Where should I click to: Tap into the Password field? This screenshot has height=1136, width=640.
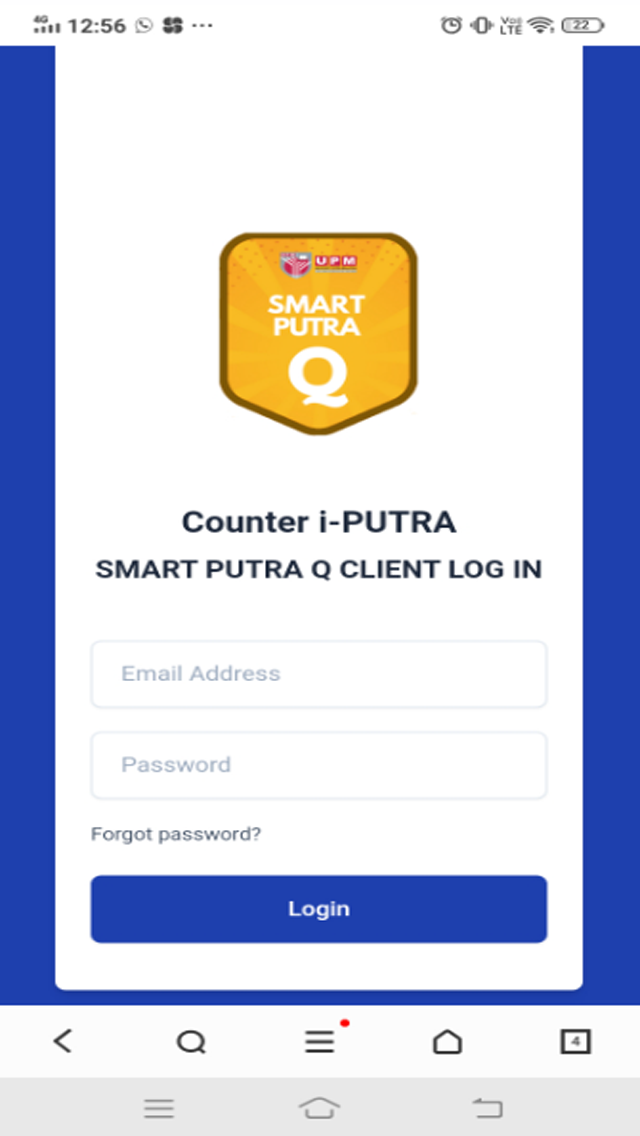[318, 765]
